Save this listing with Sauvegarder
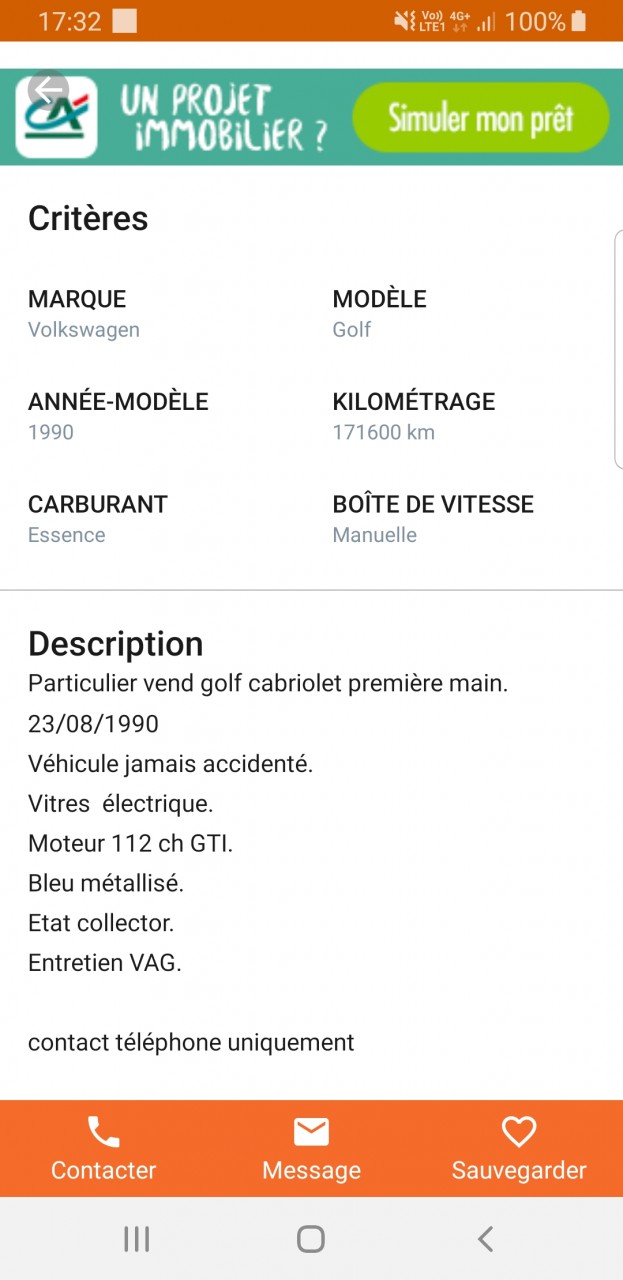 tap(519, 1149)
